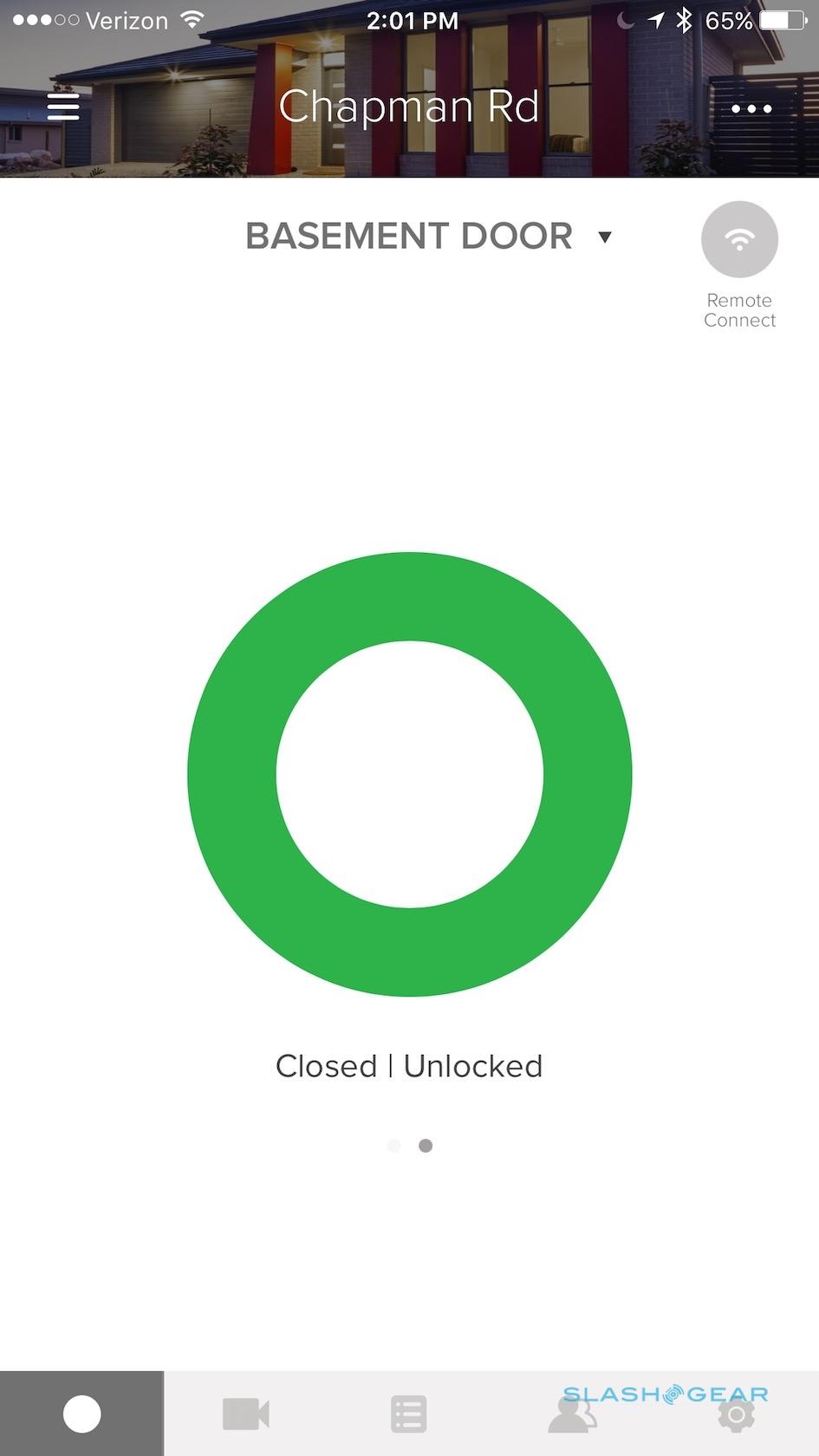Image resolution: width=819 pixels, height=1456 pixels.
Task: Switch to the video camera tab
Action: click(x=245, y=1414)
